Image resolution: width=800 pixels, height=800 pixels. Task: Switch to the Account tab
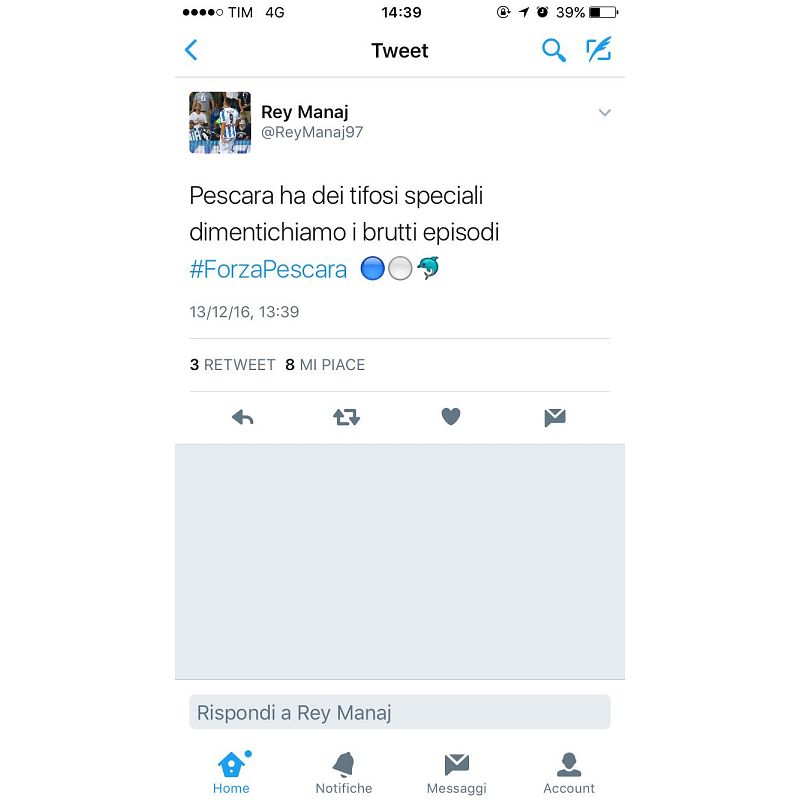569,772
